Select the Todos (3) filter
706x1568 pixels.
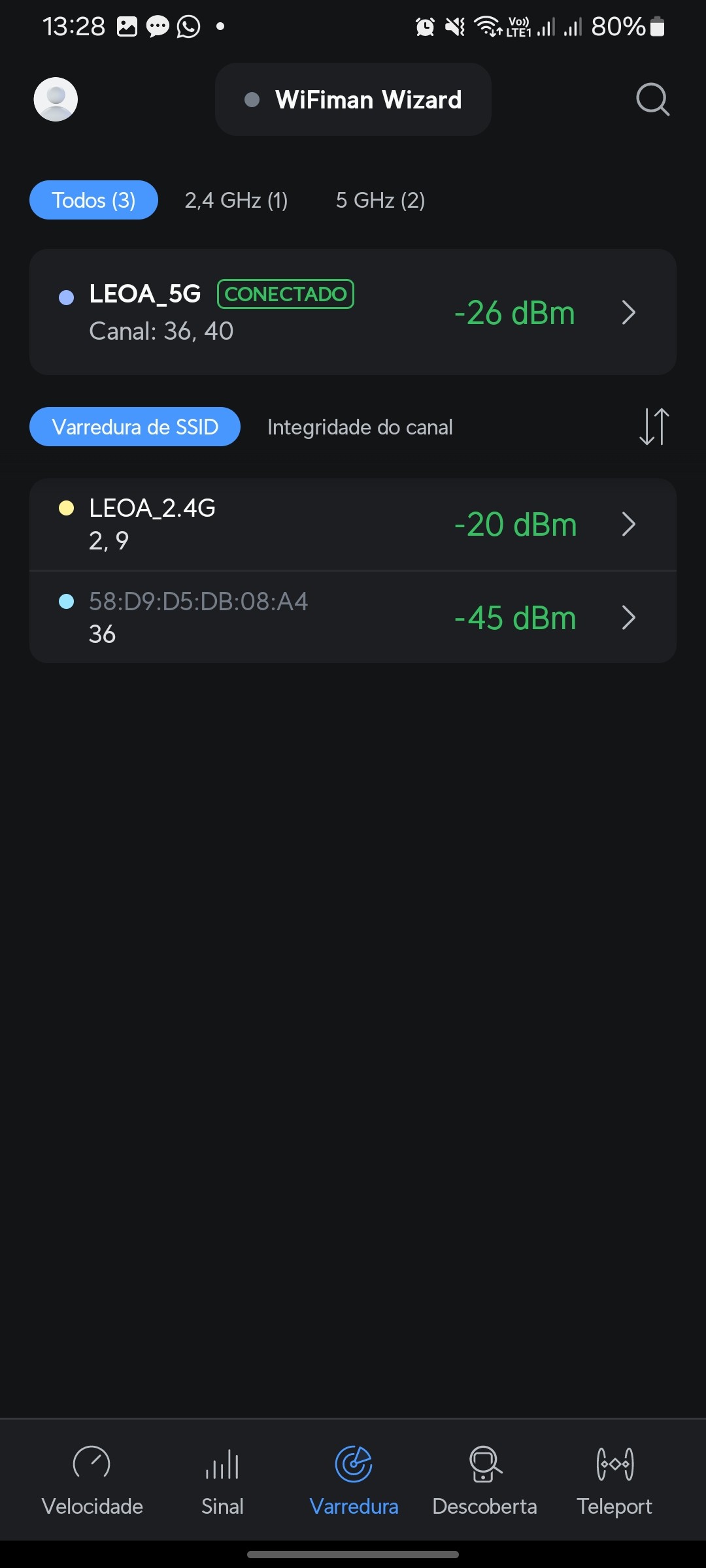[x=93, y=200]
